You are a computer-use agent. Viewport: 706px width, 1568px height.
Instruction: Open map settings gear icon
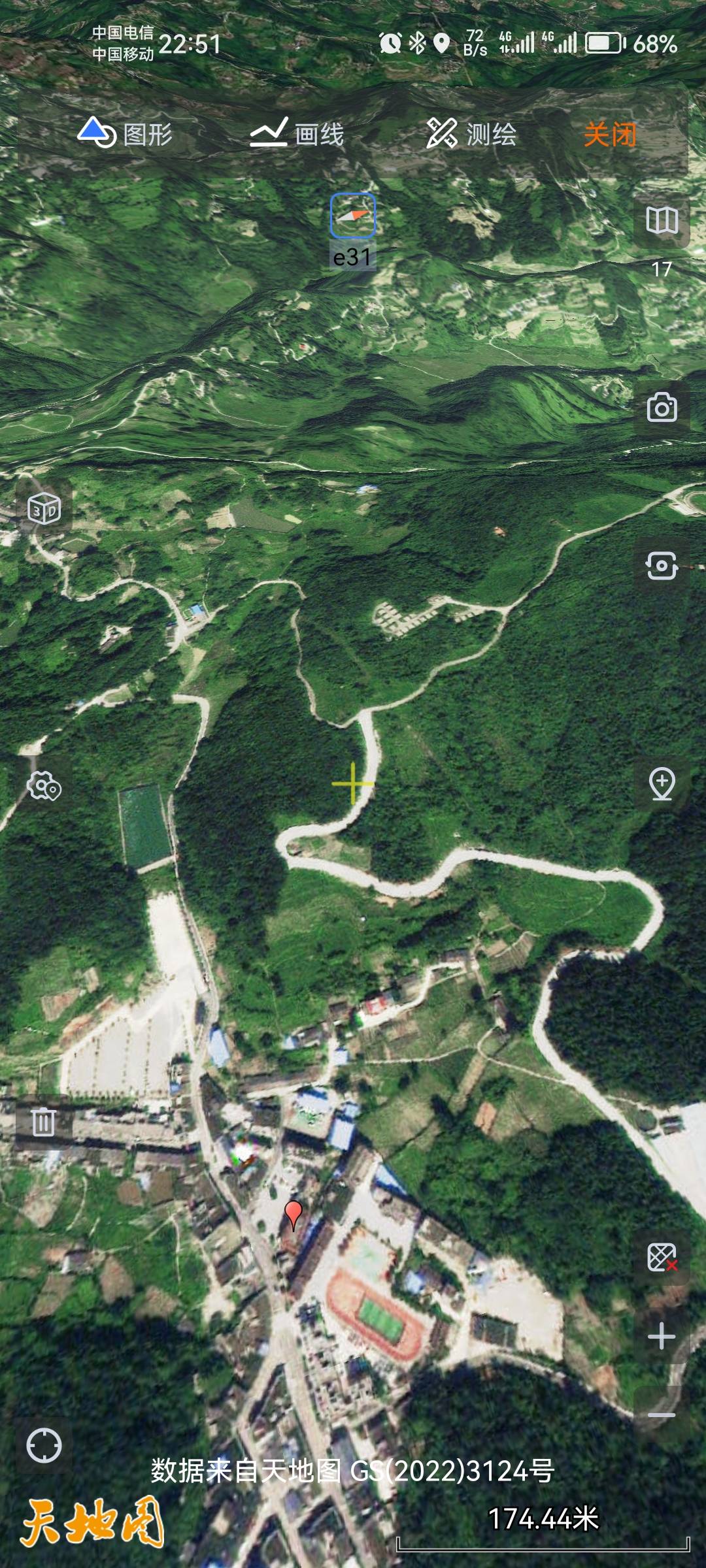44,786
